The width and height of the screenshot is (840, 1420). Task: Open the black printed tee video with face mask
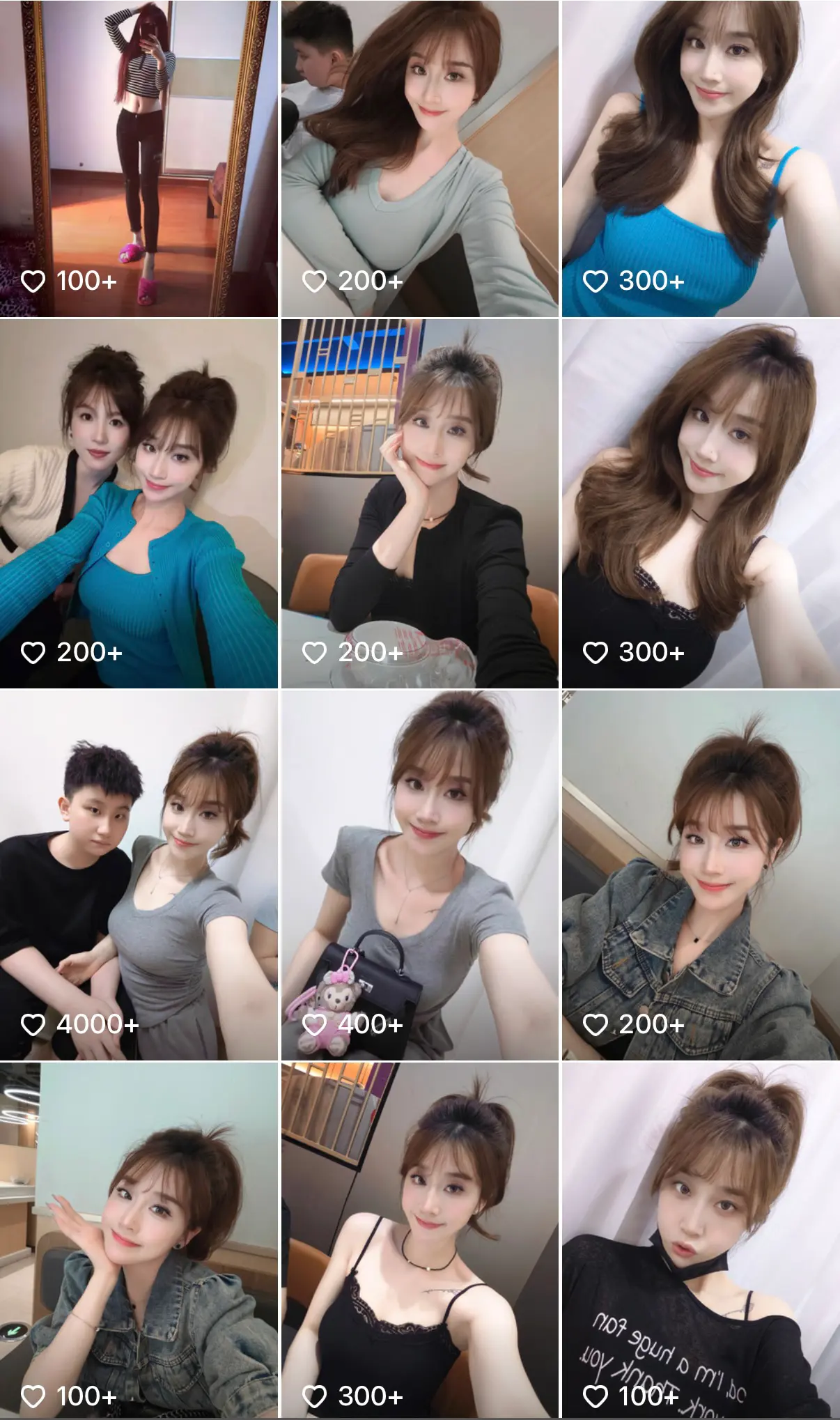pyautogui.click(x=701, y=1241)
